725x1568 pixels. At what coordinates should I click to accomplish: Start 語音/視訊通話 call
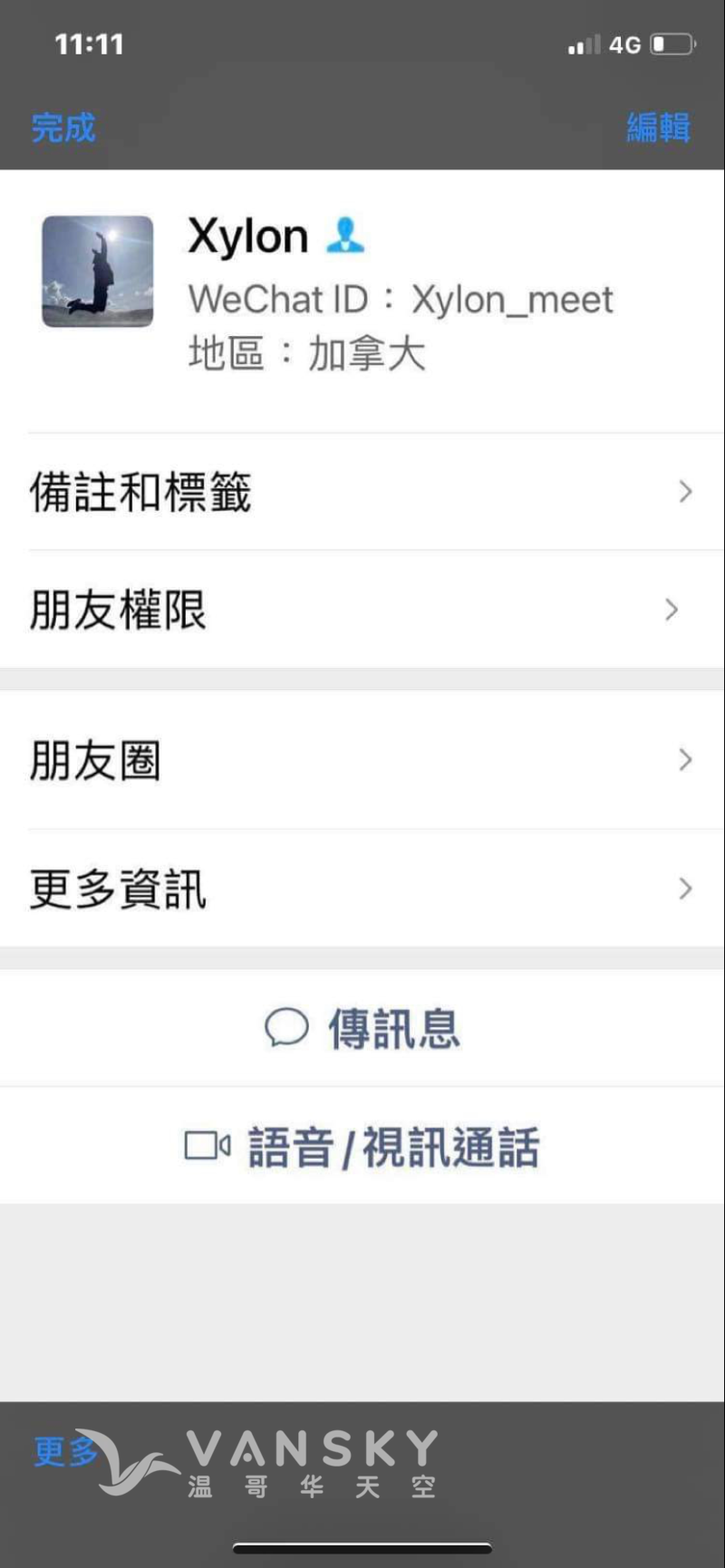(362, 1147)
